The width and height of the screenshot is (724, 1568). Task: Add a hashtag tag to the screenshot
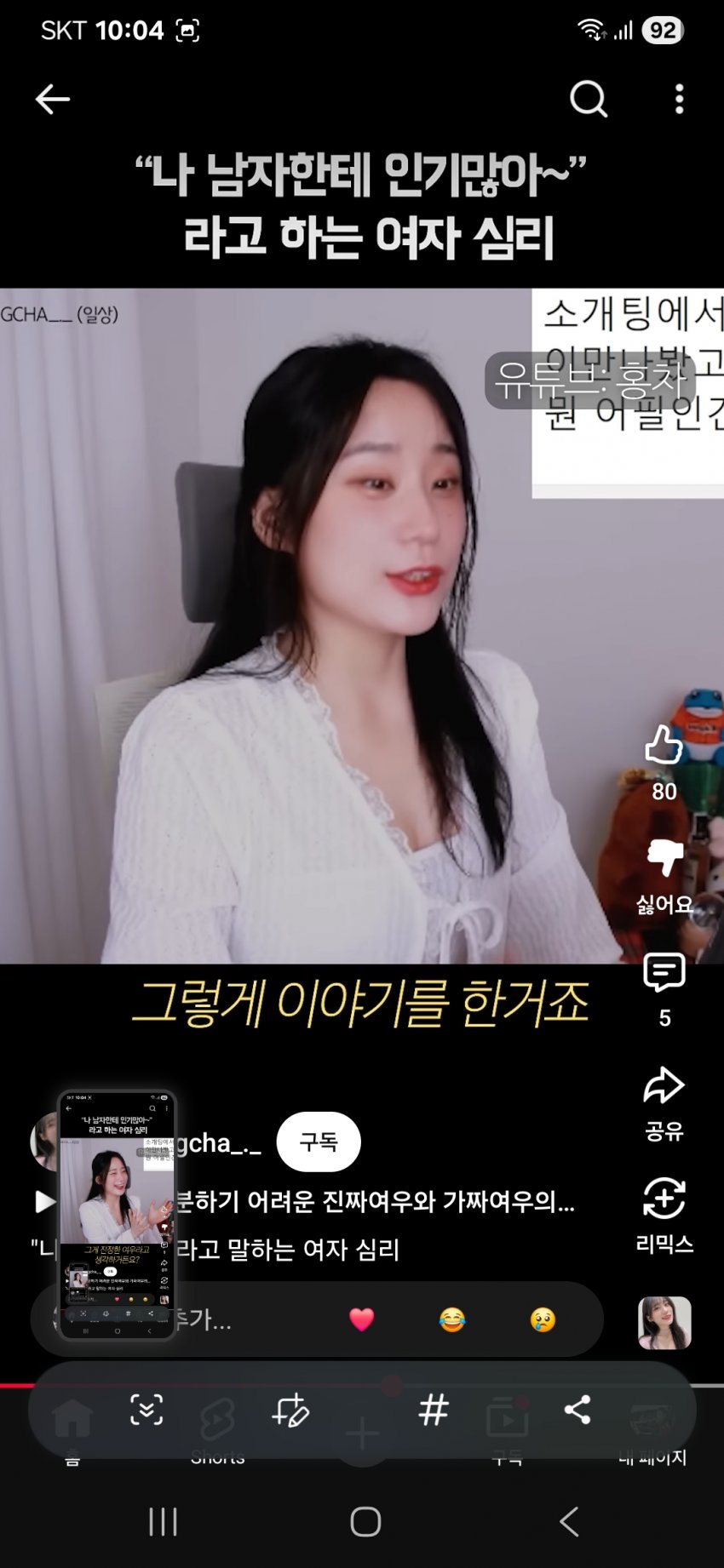click(434, 1411)
